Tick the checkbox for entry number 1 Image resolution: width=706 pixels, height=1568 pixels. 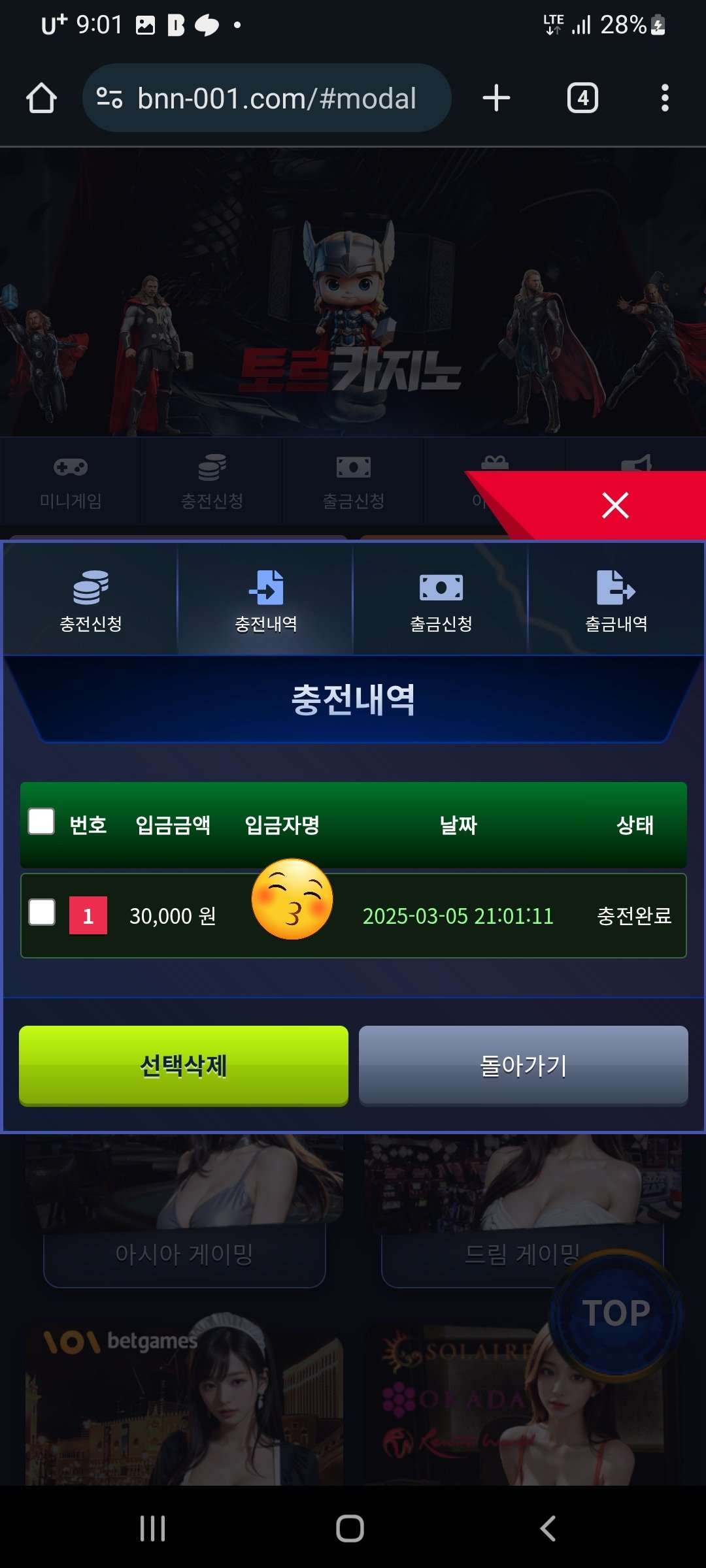coord(42,913)
